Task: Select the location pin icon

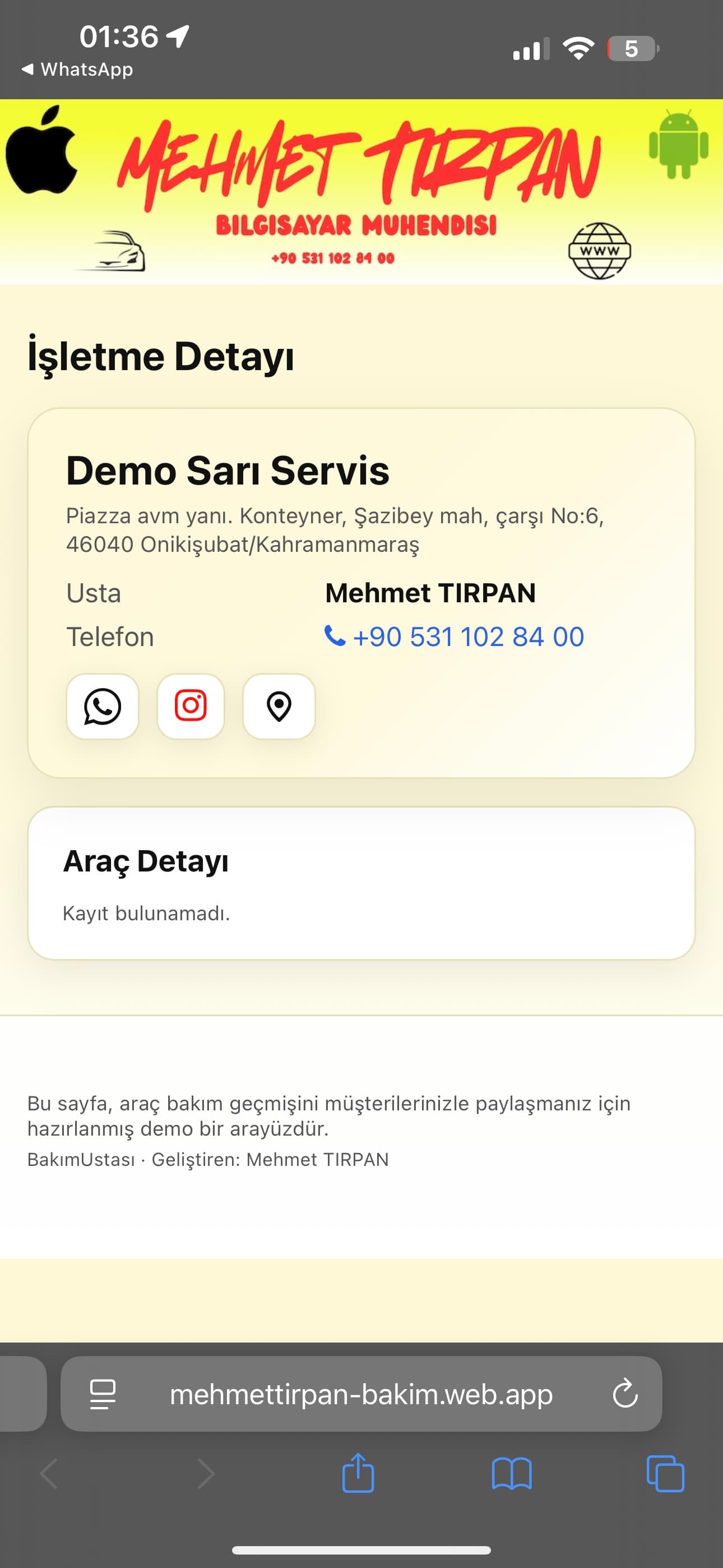Action: (279, 706)
